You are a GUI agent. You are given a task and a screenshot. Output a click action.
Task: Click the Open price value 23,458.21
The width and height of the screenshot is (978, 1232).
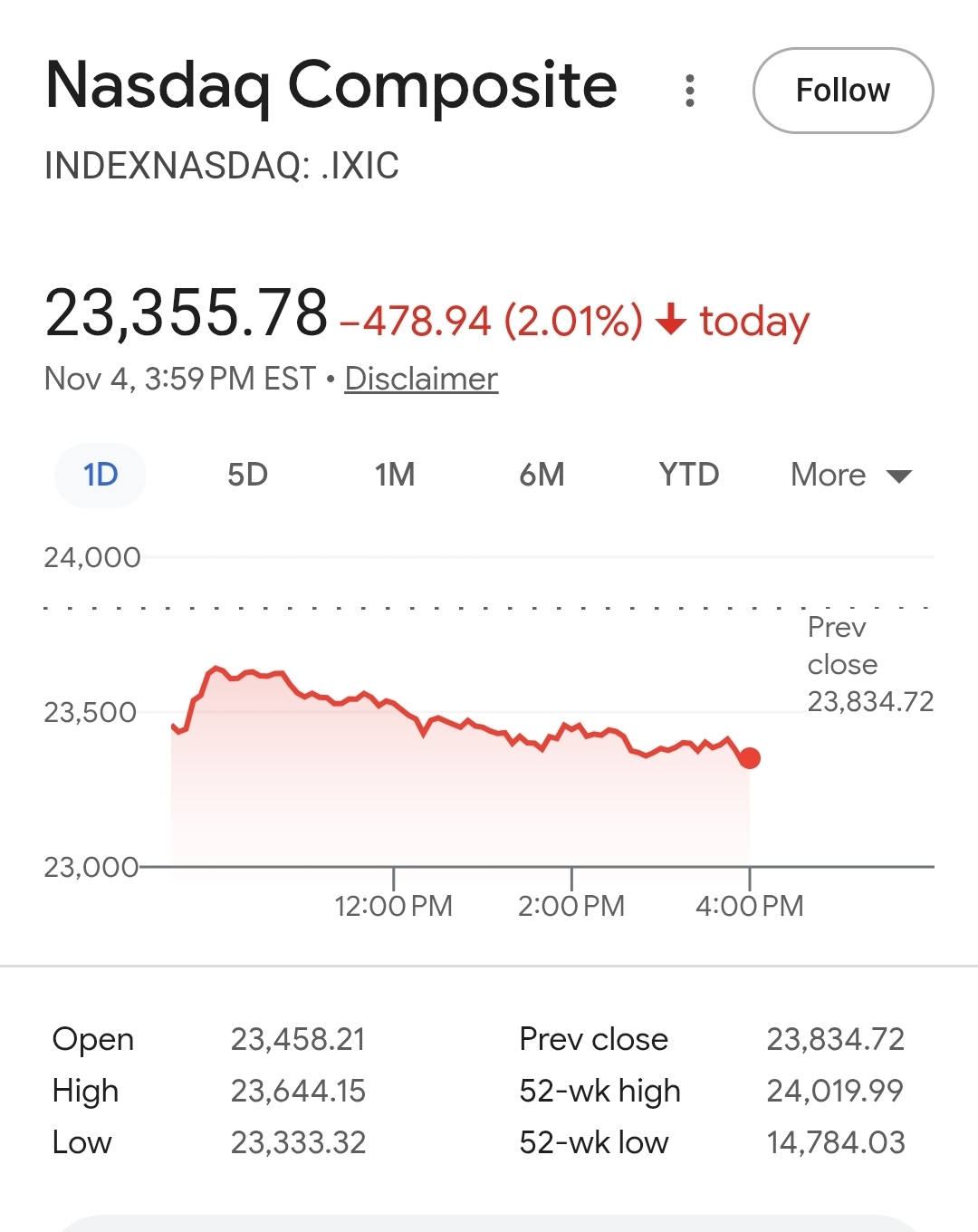coord(297,1039)
